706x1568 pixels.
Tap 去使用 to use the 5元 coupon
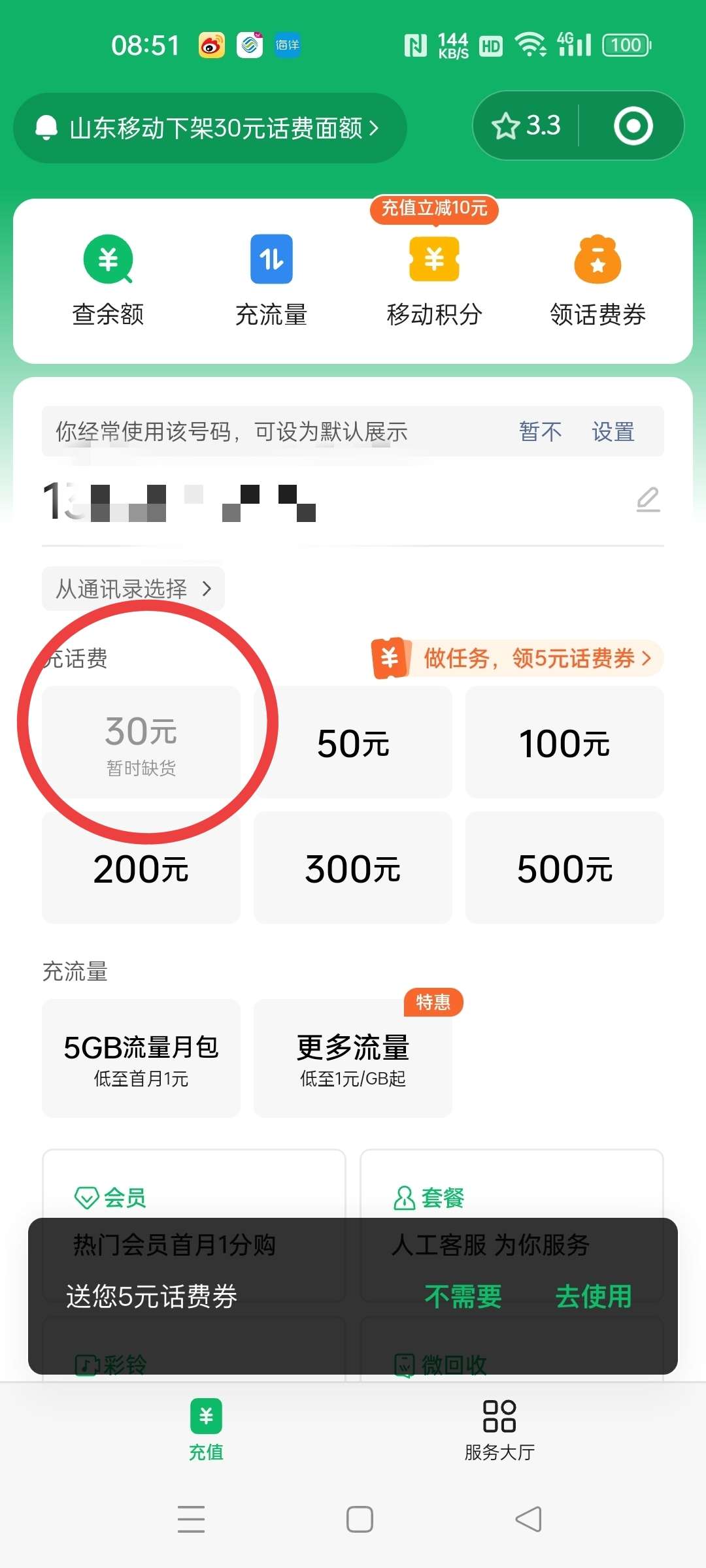[x=593, y=1296]
